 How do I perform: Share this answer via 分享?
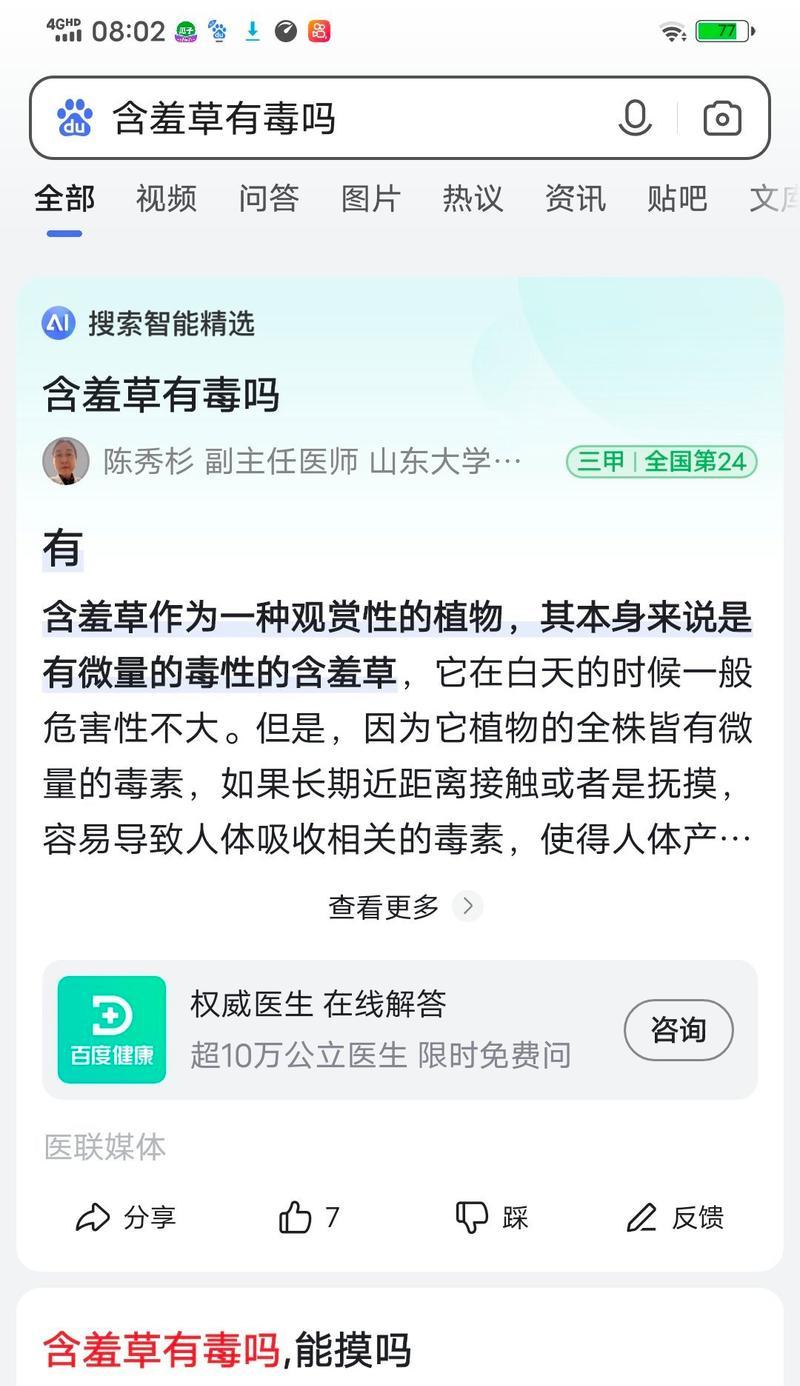click(126, 1217)
